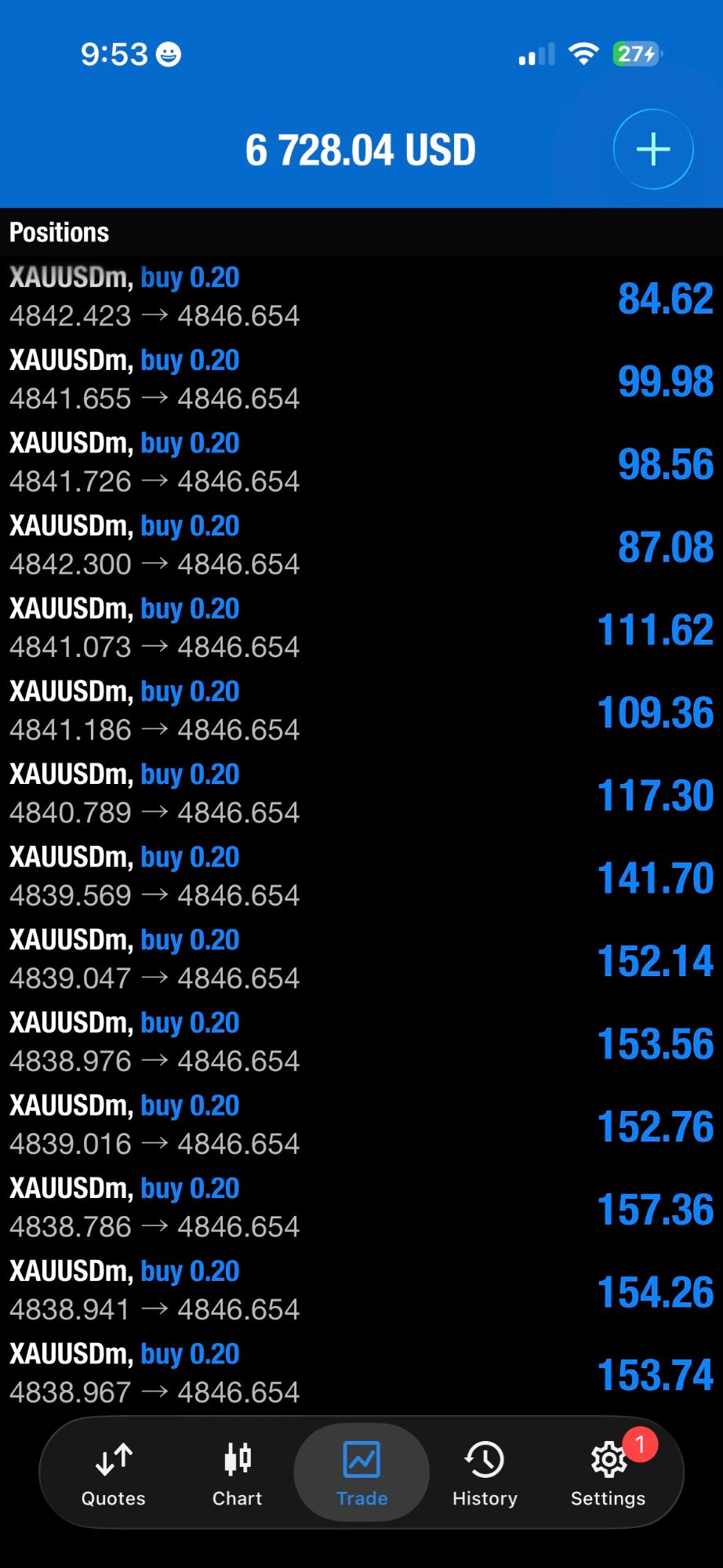Tap the plus icon to open new order
The image size is (723, 1568).
point(653,149)
